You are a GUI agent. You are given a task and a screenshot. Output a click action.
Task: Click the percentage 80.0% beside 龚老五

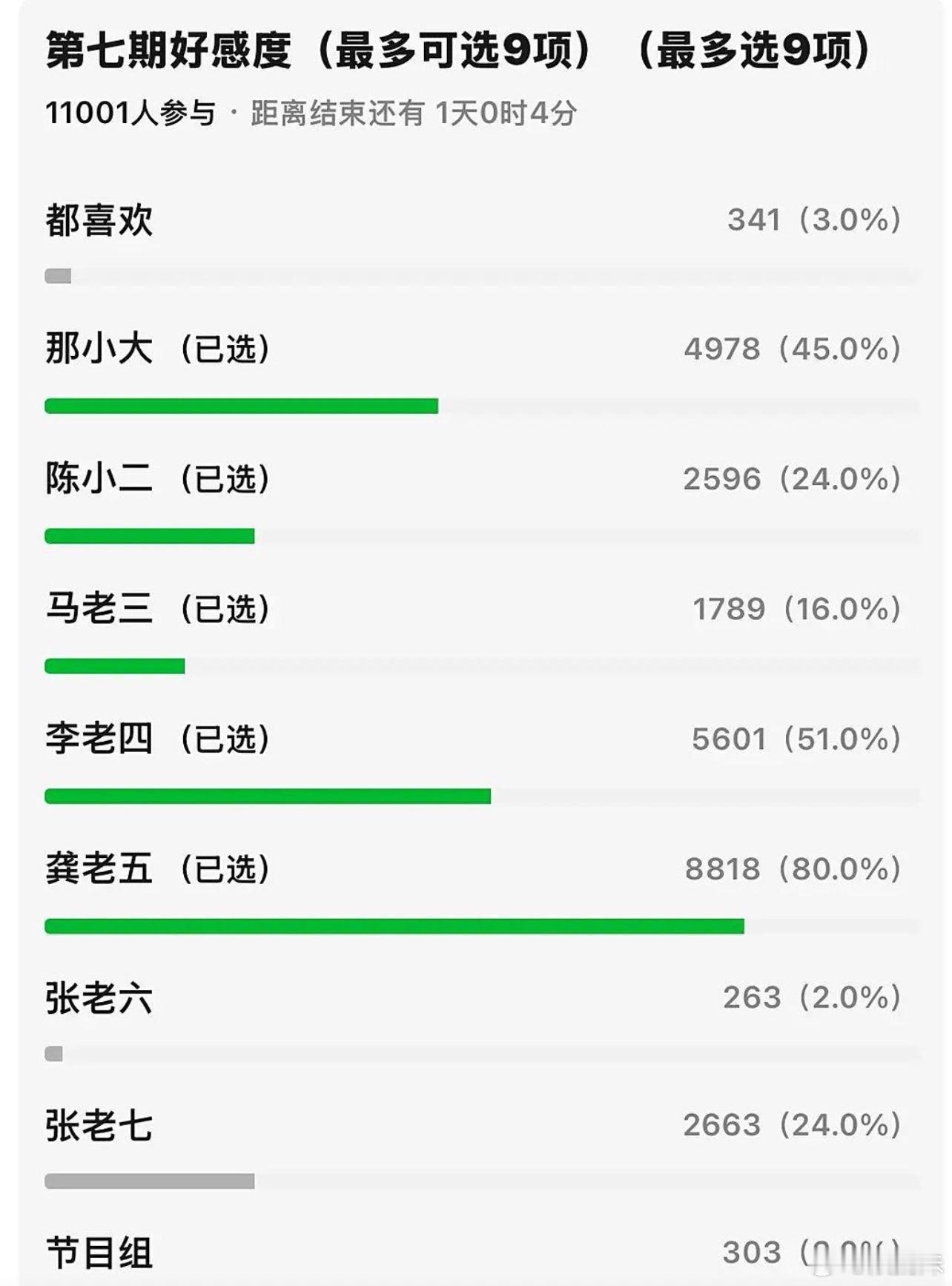click(x=838, y=871)
